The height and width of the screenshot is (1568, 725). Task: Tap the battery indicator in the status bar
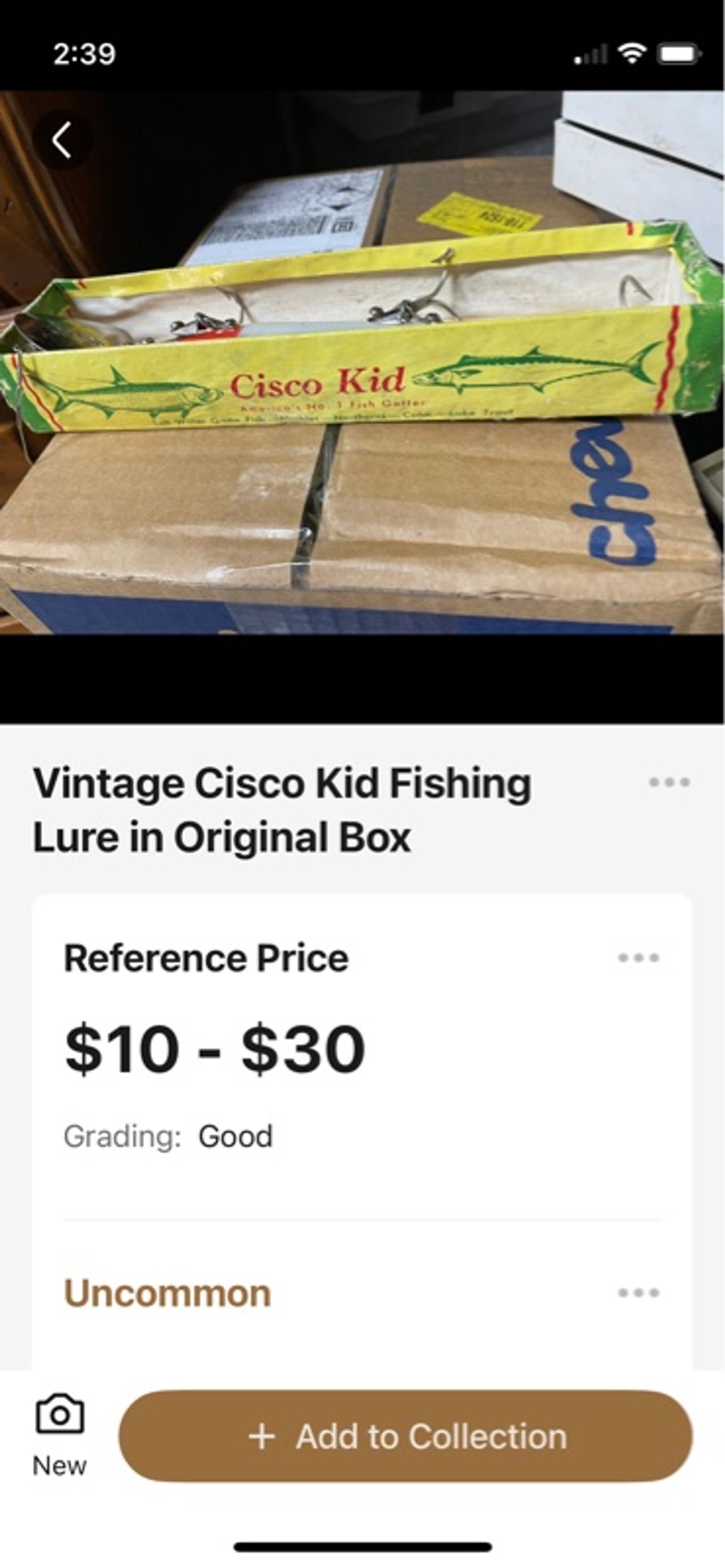[677, 54]
